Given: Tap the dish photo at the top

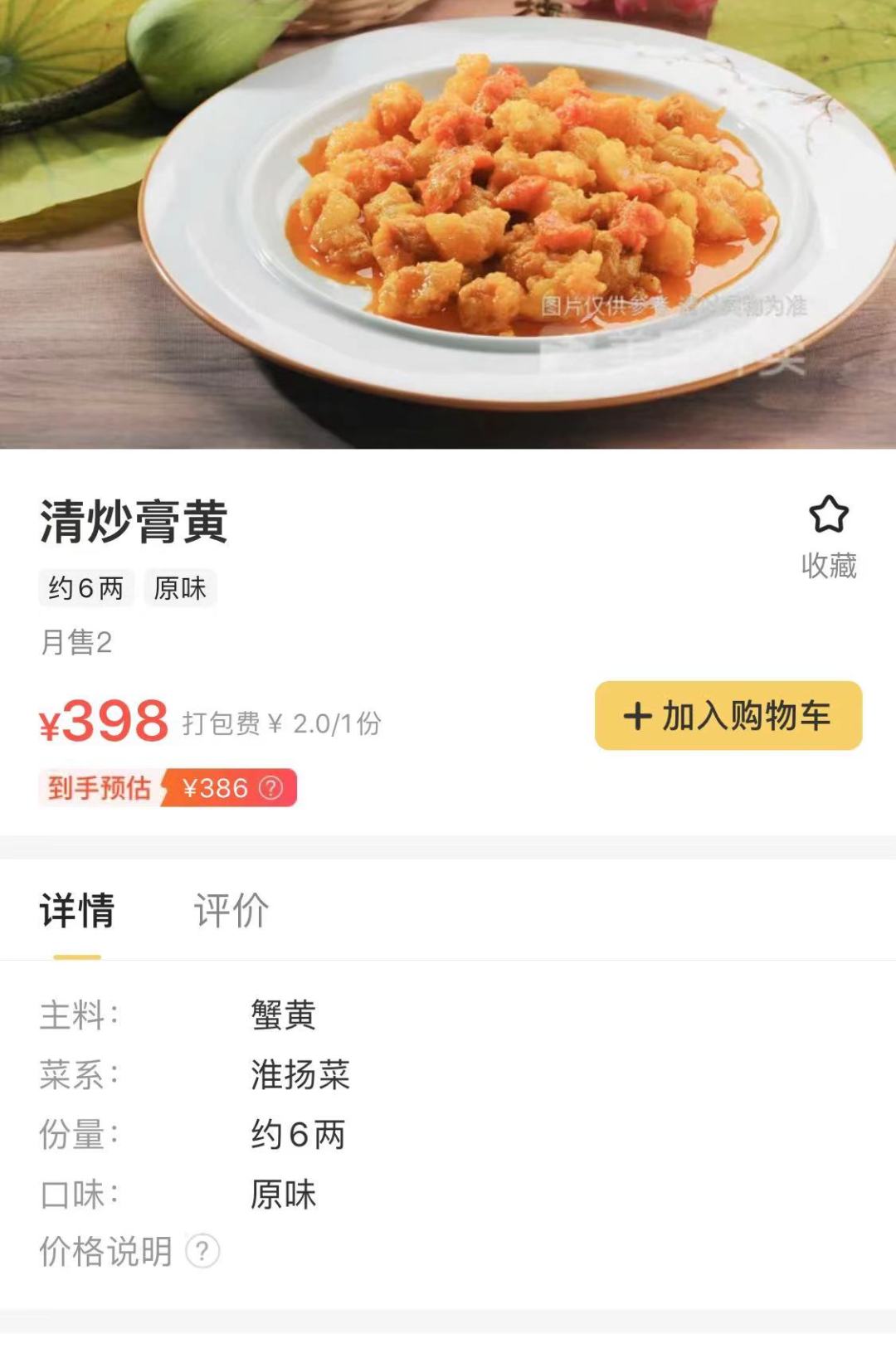Looking at the screenshot, I should (448, 224).
